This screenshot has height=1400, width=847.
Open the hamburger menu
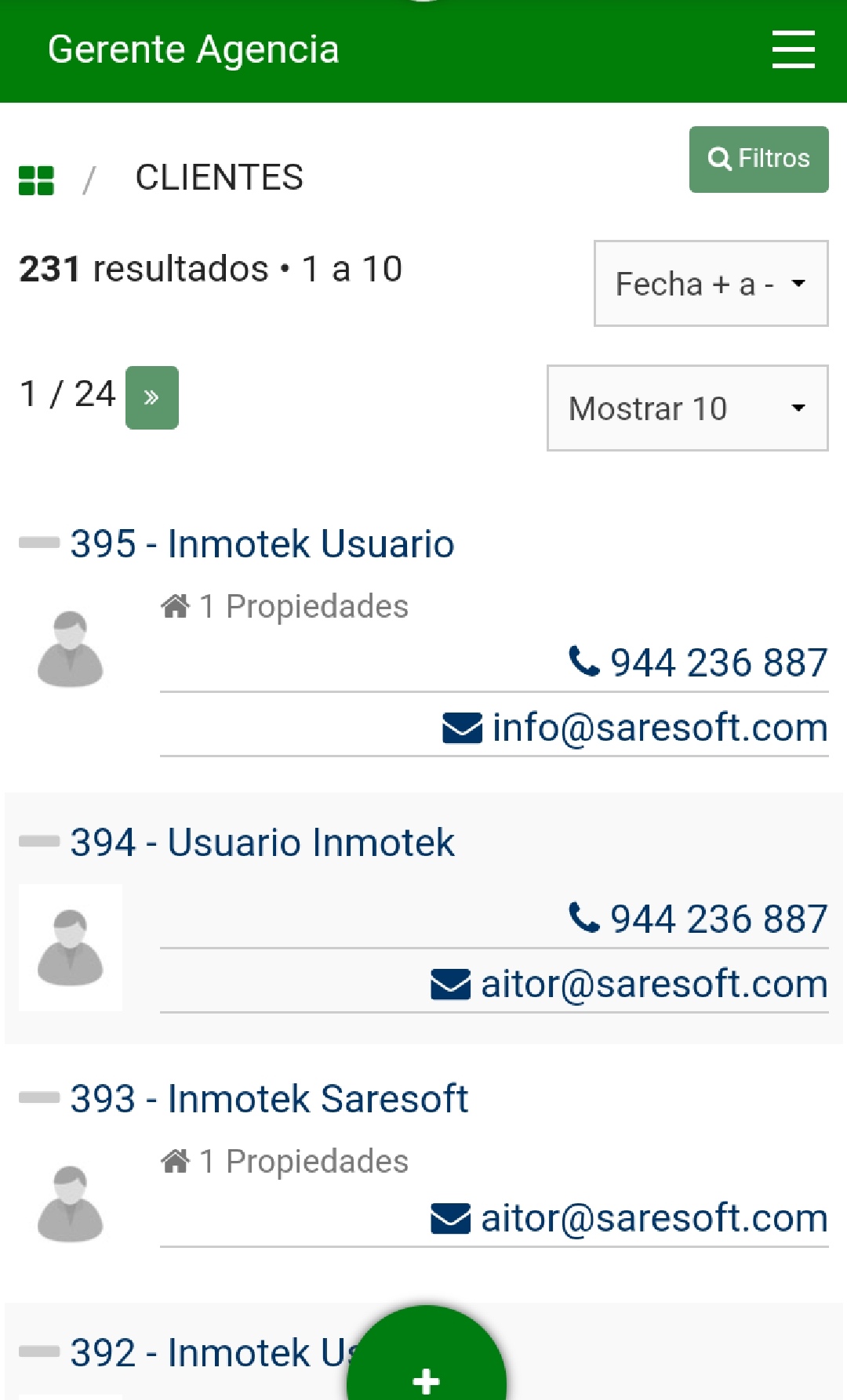[x=793, y=49]
